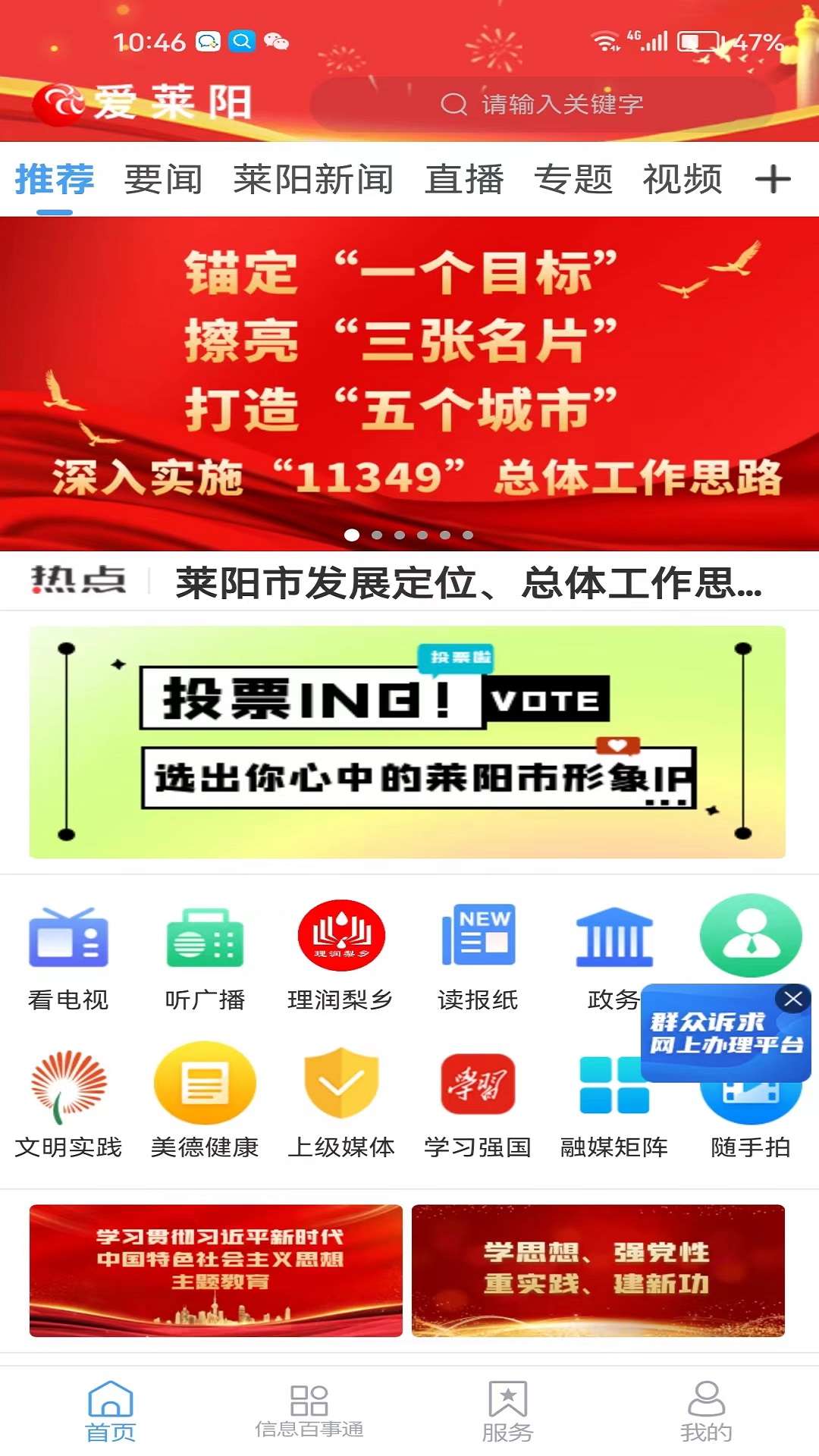Open 看电视

(x=68, y=957)
